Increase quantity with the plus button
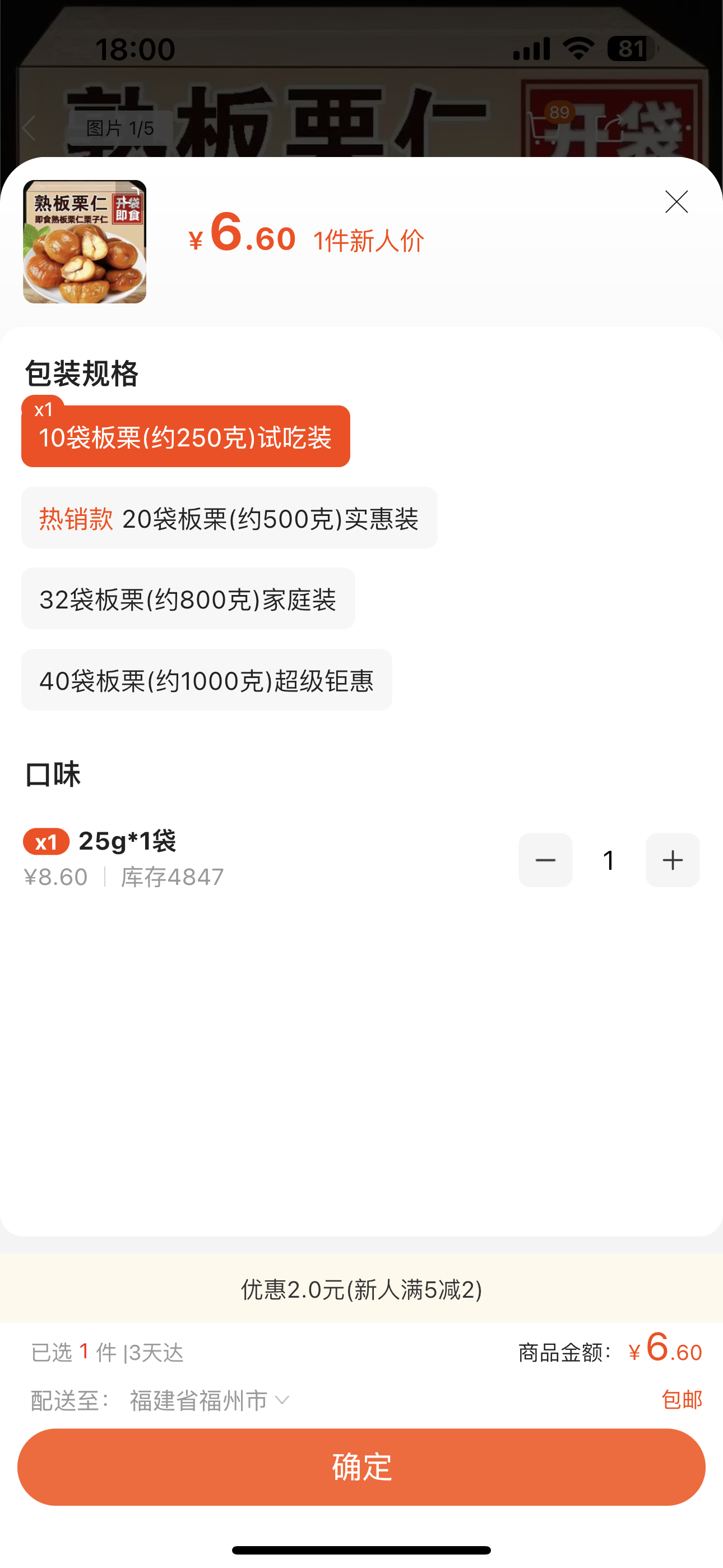 click(672, 860)
